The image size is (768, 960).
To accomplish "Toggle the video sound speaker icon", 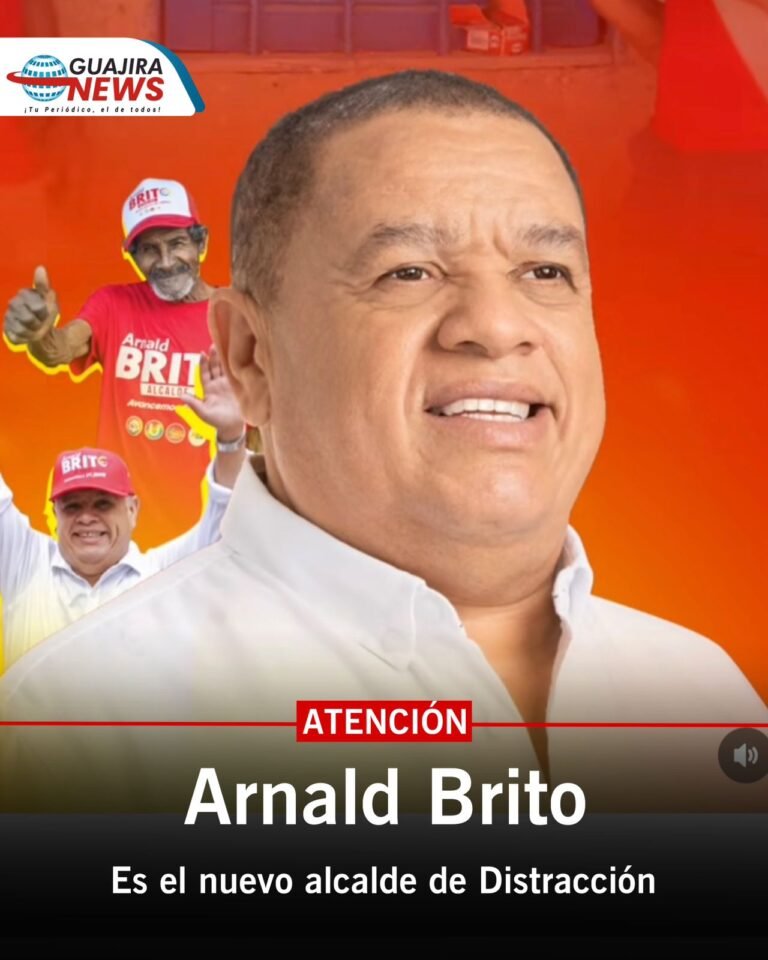I will click(744, 756).
